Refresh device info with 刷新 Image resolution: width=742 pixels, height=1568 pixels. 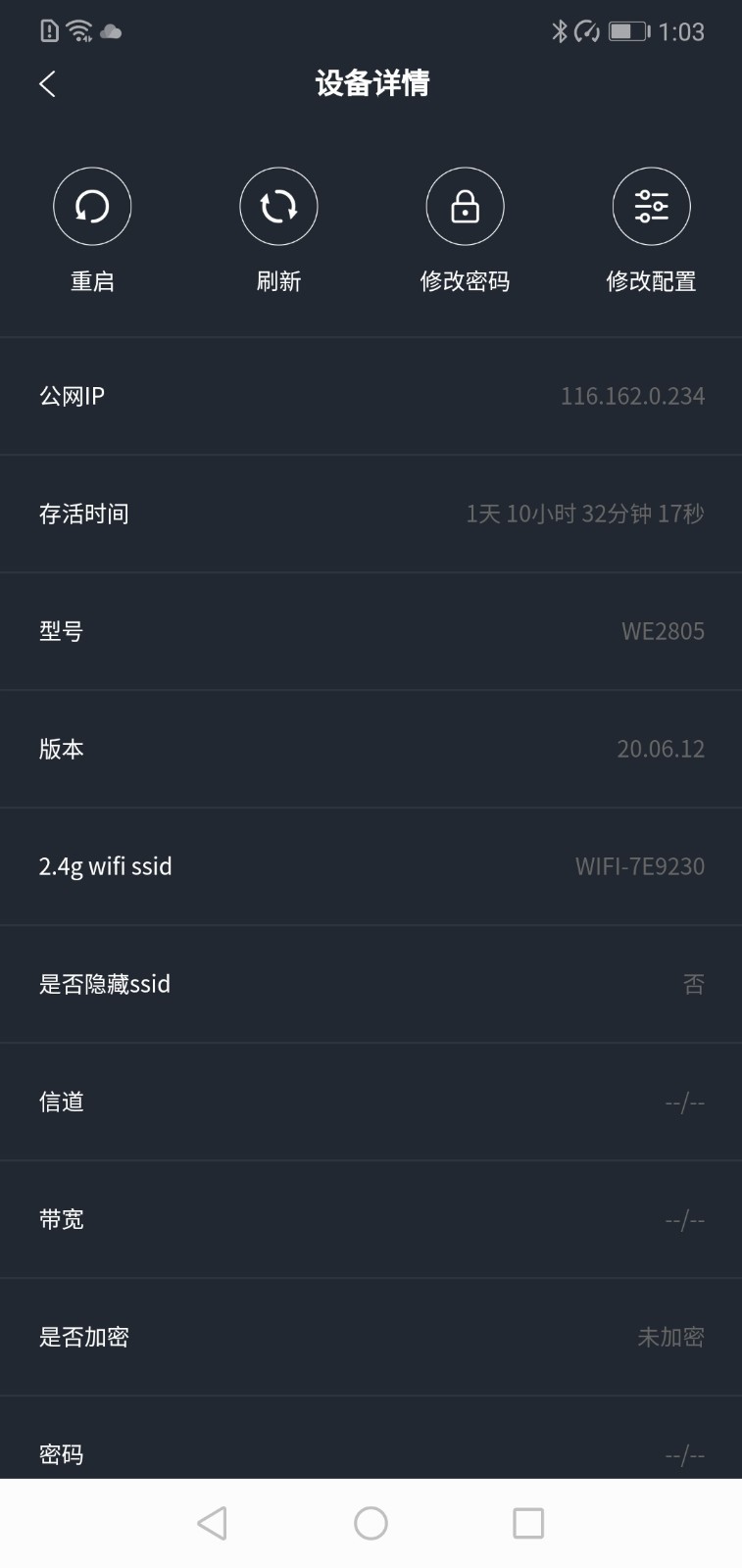point(278,207)
